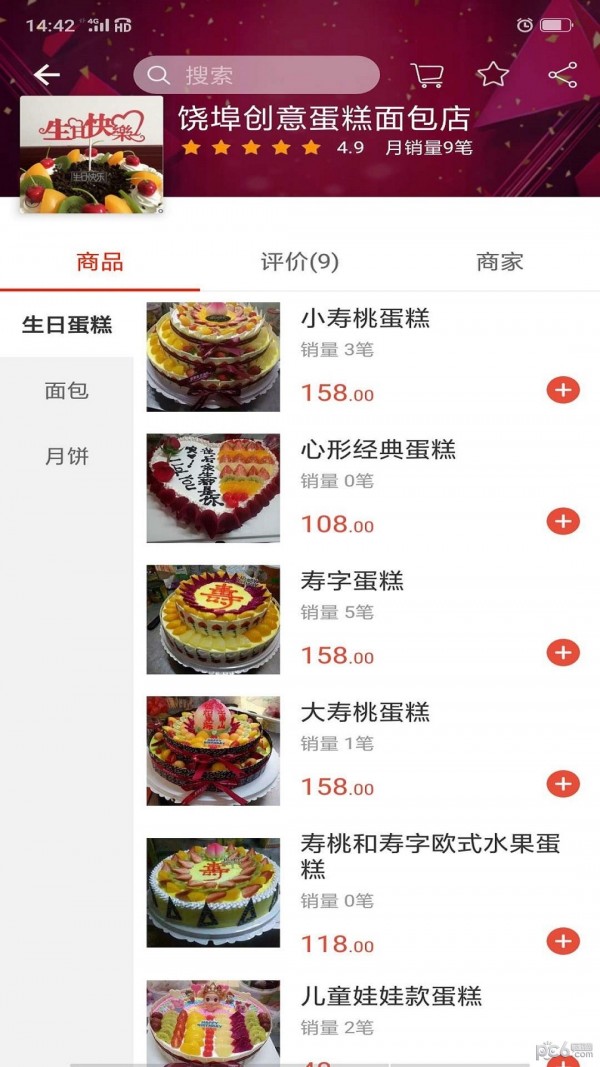Image resolution: width=600 pixels, height=1067 pixels.
Task: Switch to the 评价(9) tab
Action: (x=300, y=262)
